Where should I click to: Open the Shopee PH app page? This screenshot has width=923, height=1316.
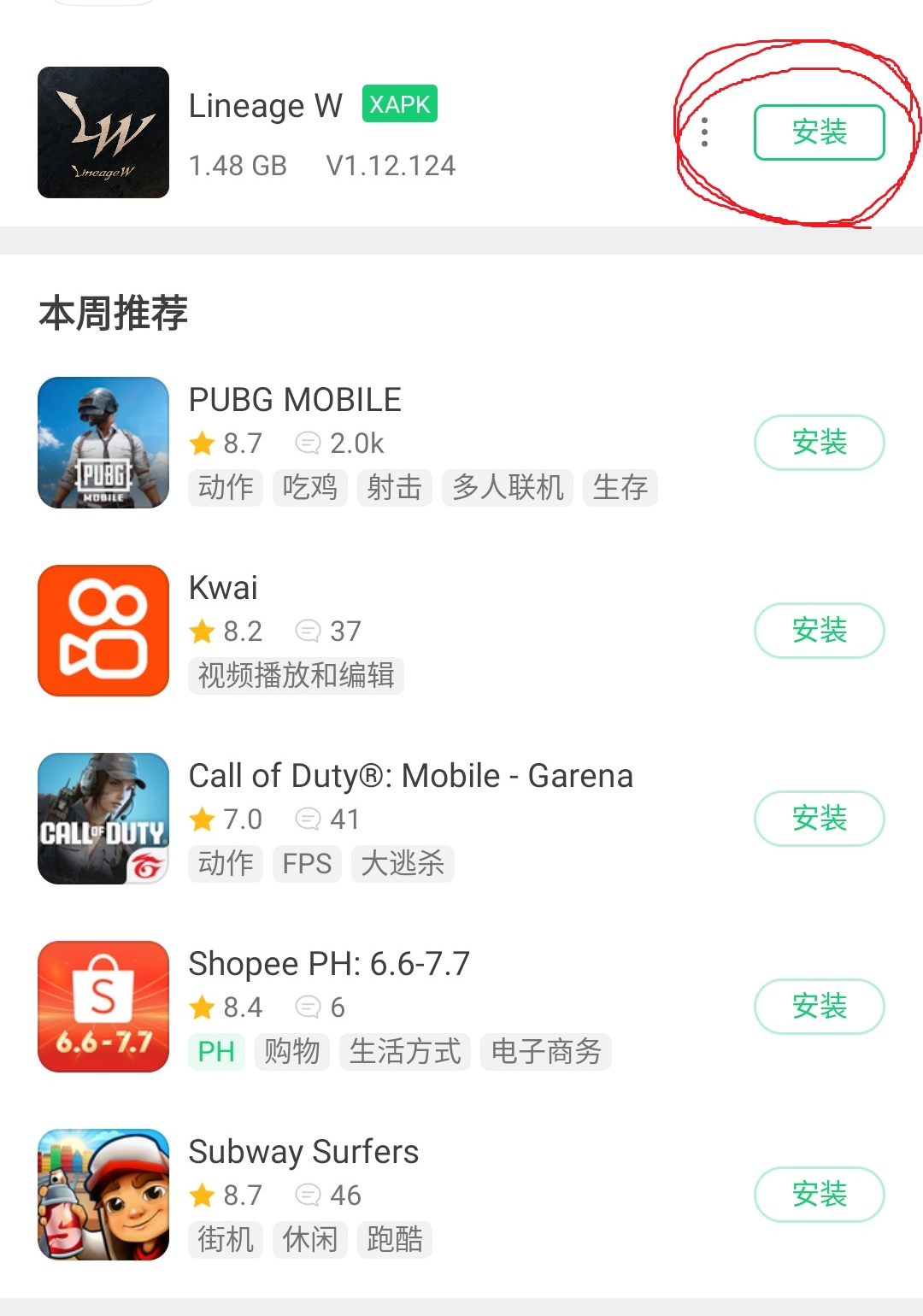329,964
